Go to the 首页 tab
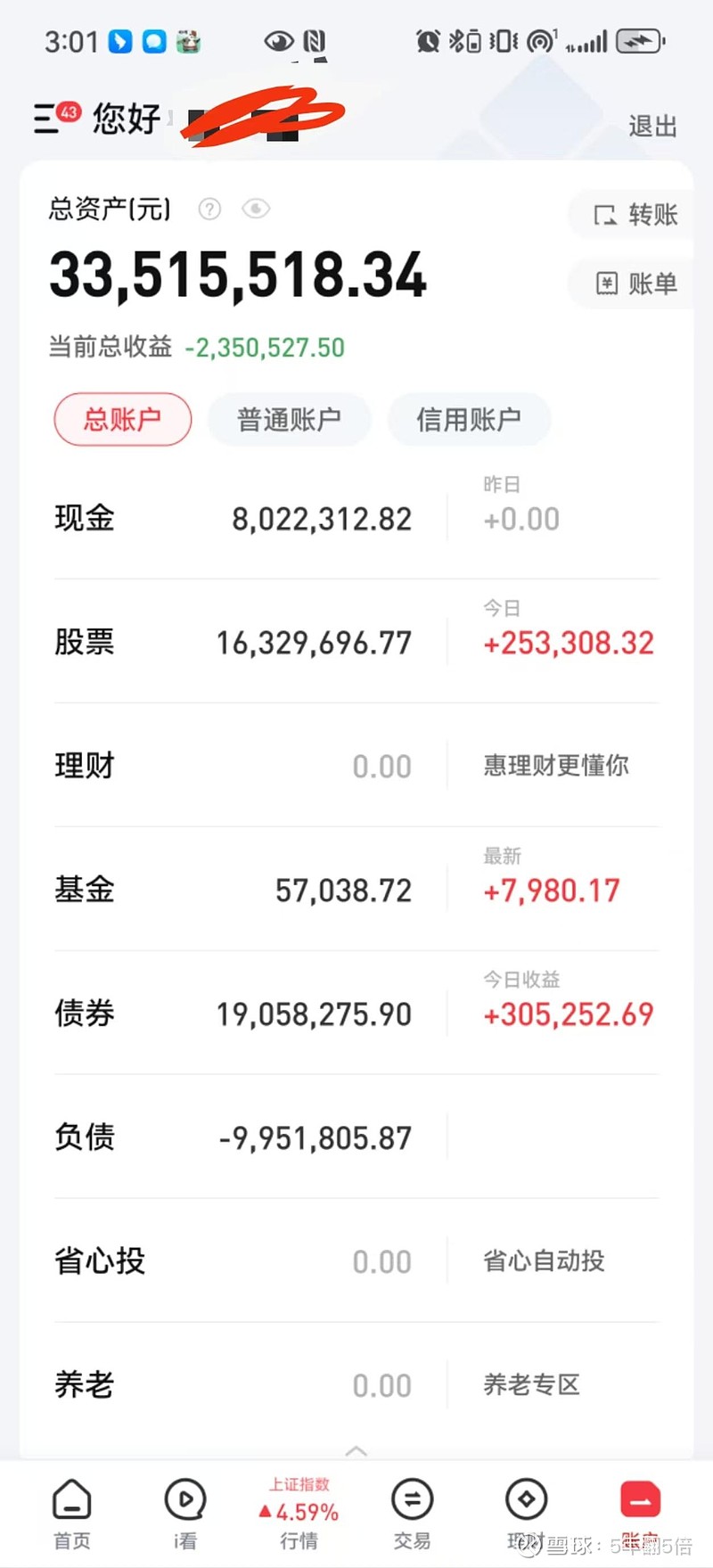This screenshot has height=1568, width=713. (72, 1515)
